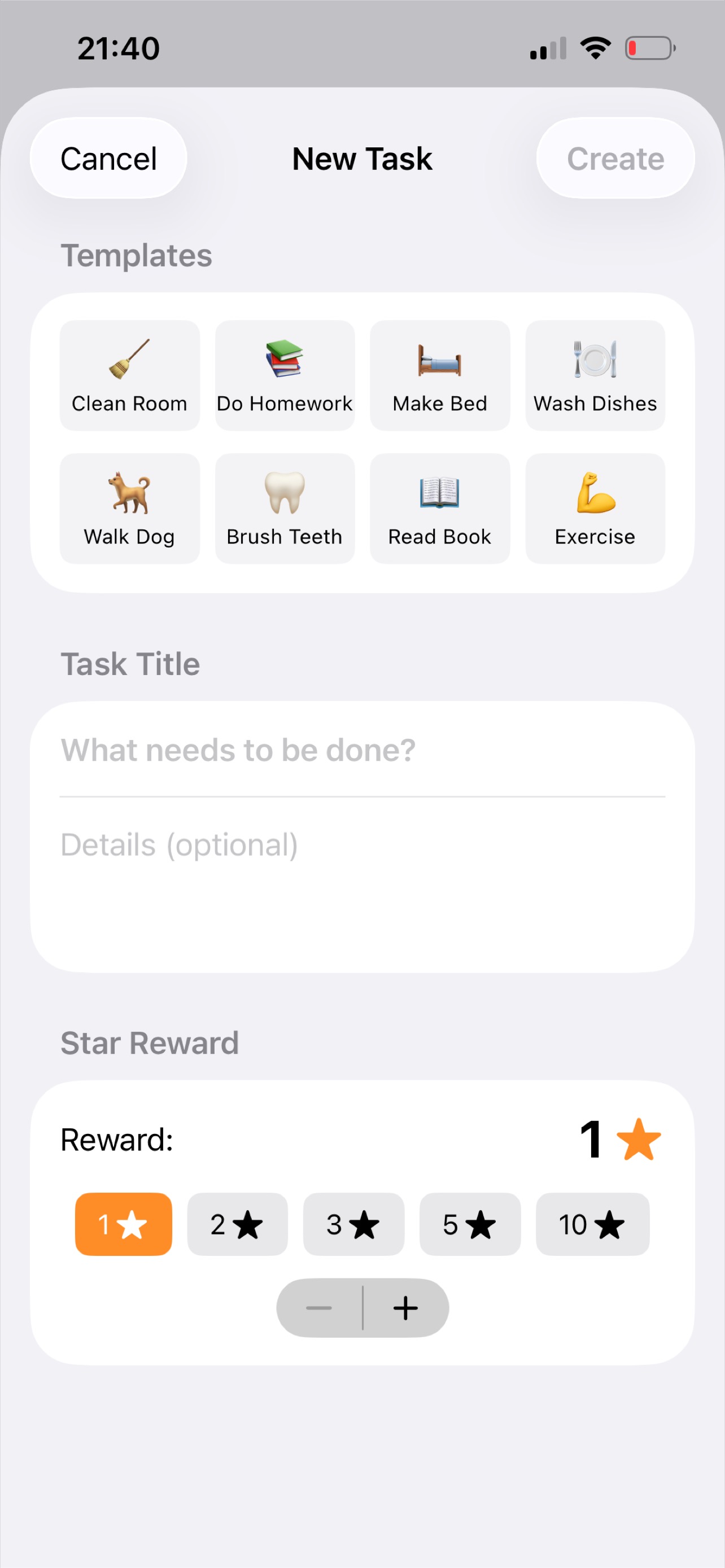Image resolution: width=725 pixels, height=1568 pixels.
Task: Select the Exercise template
Action: pos(595,508)
